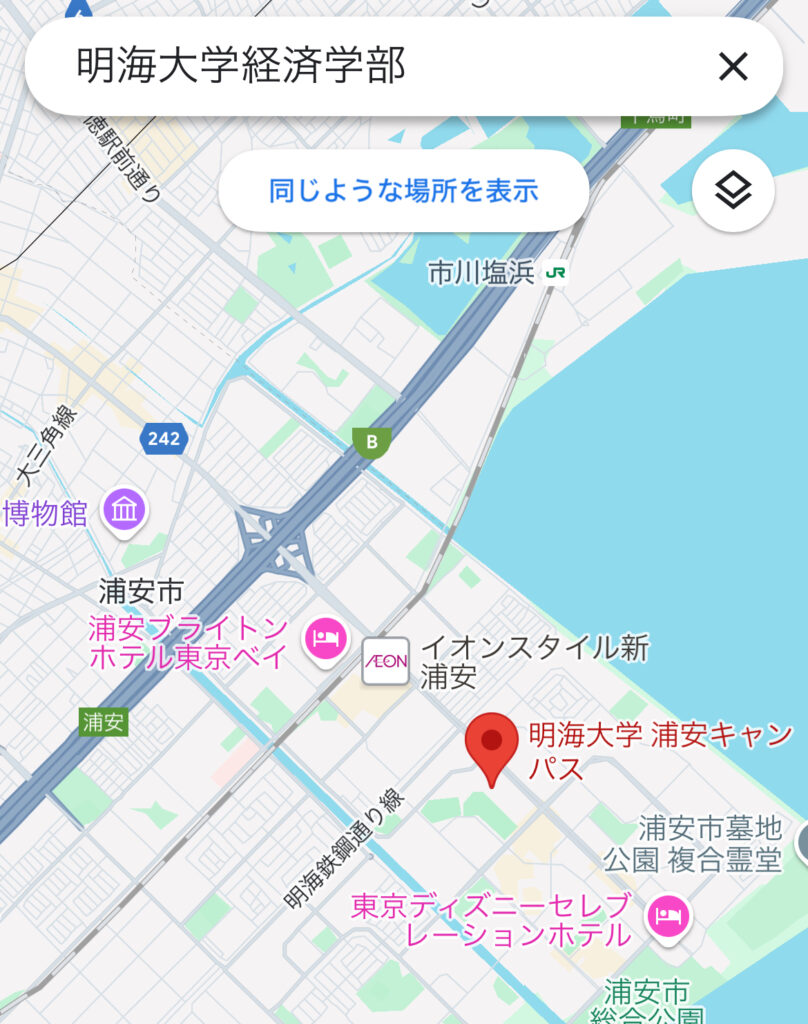Open the map layers button
808x1024 pixels.
pos(733,190)
